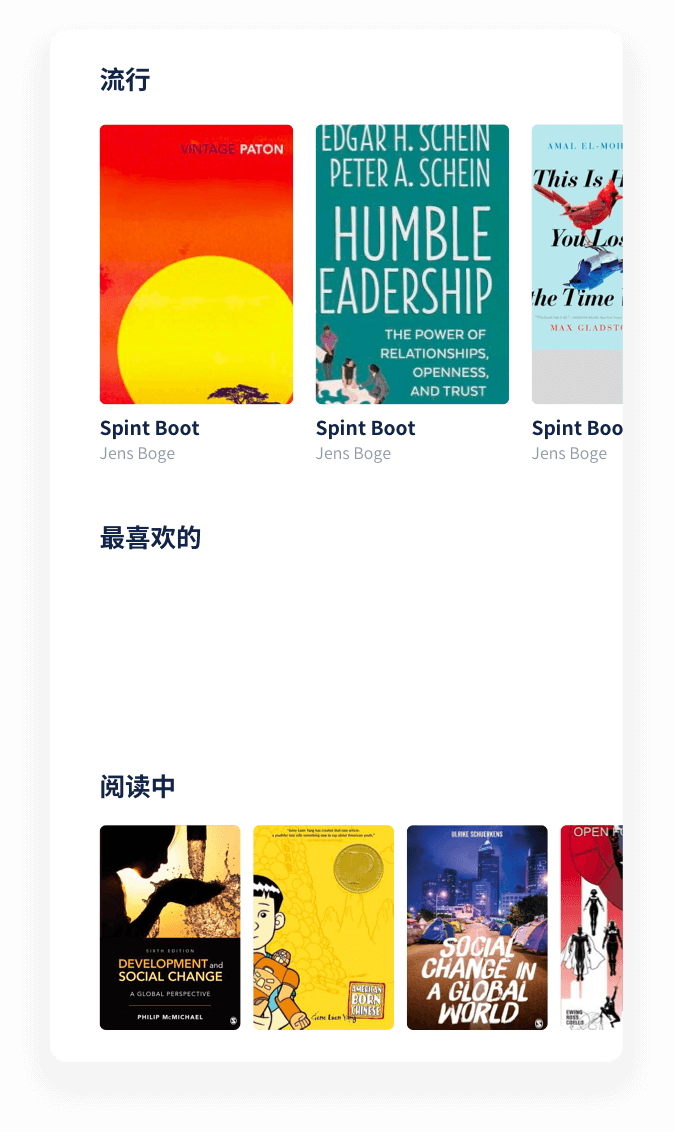Select the Amal El-Mohtar Time War book
Image resolution: width=674 pixels, height=1132 pixels.
click(x=577, y=264)
